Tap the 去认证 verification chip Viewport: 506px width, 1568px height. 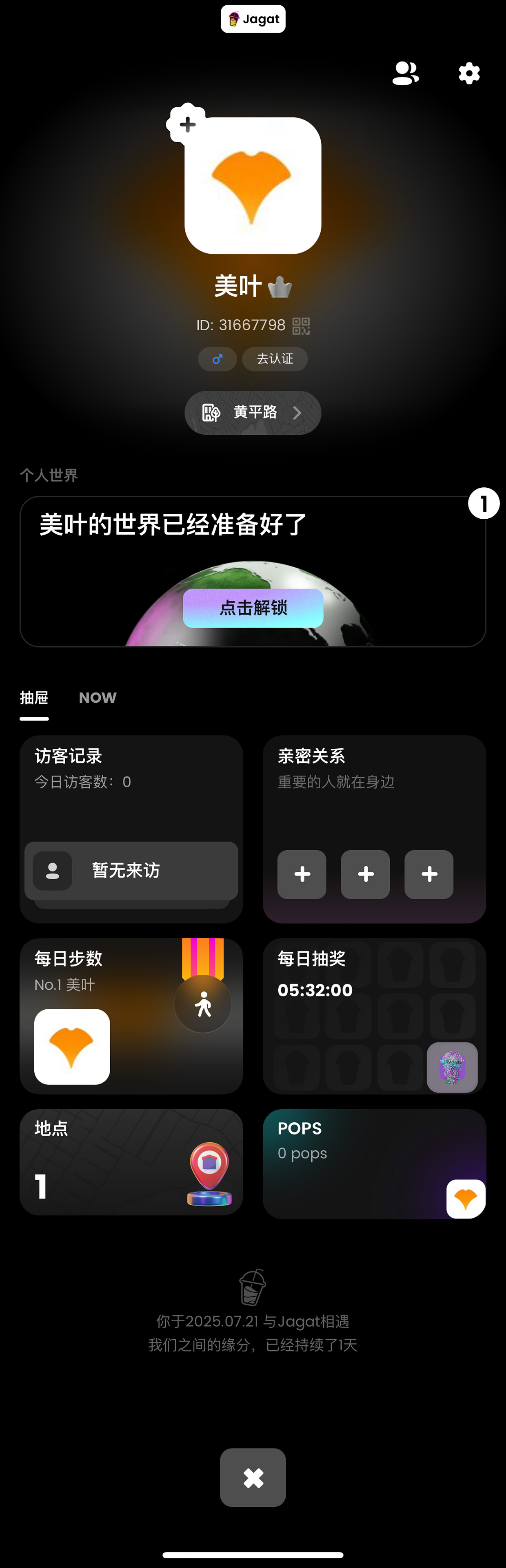pyautogui.click(x=275, y=358)
